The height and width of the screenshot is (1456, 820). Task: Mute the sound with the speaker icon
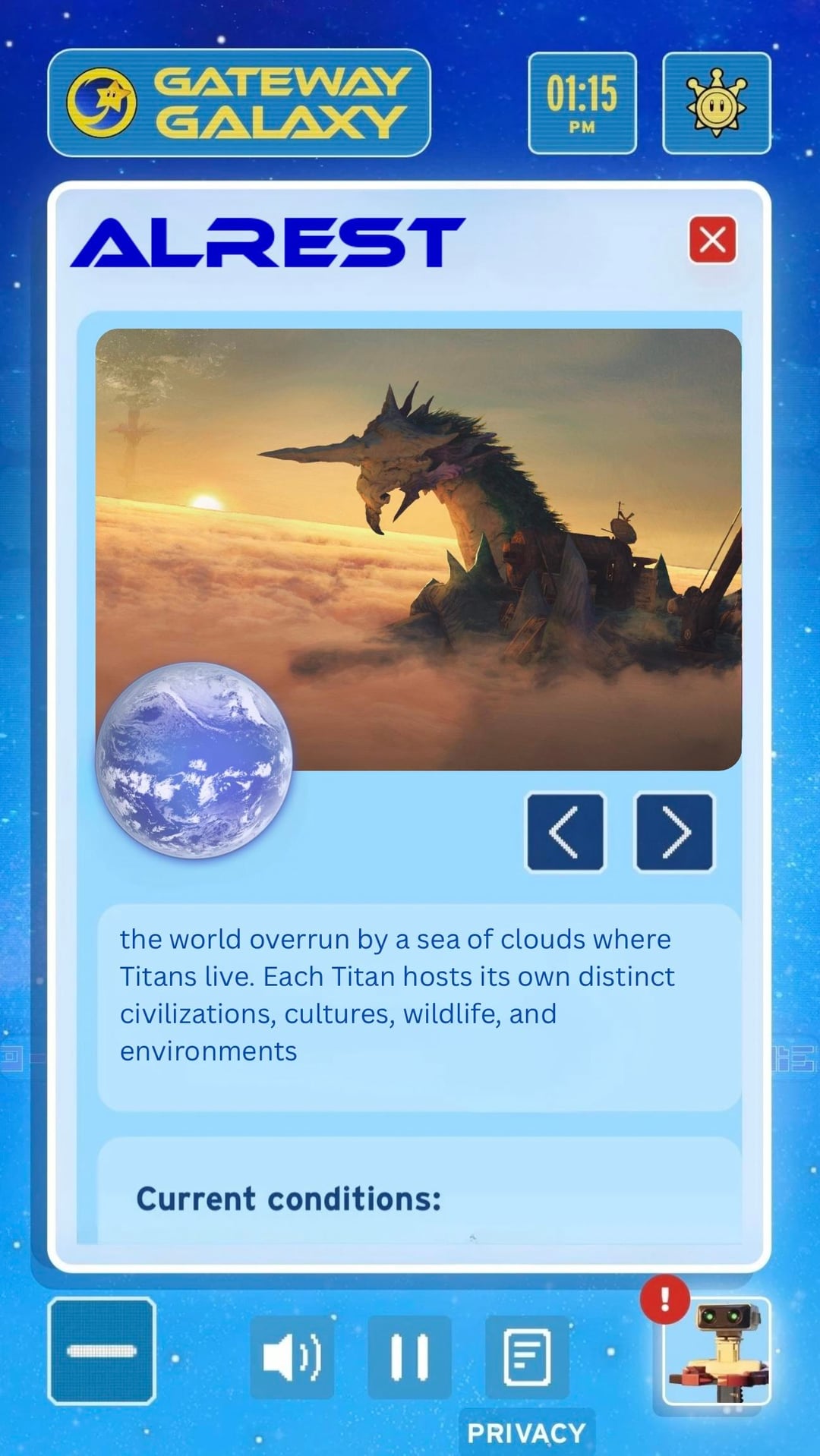point(292,1357)
